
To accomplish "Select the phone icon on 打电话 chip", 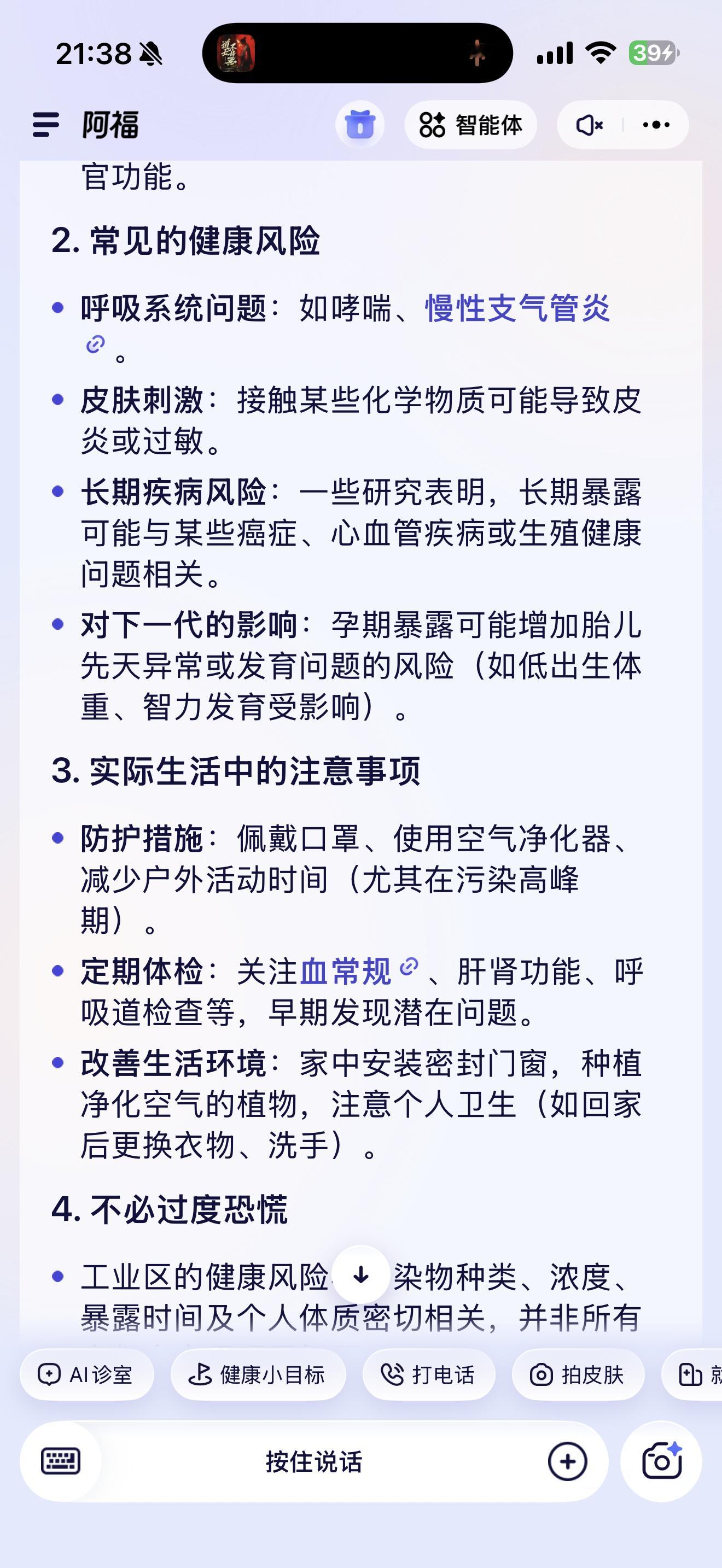I will point(393,1374).
